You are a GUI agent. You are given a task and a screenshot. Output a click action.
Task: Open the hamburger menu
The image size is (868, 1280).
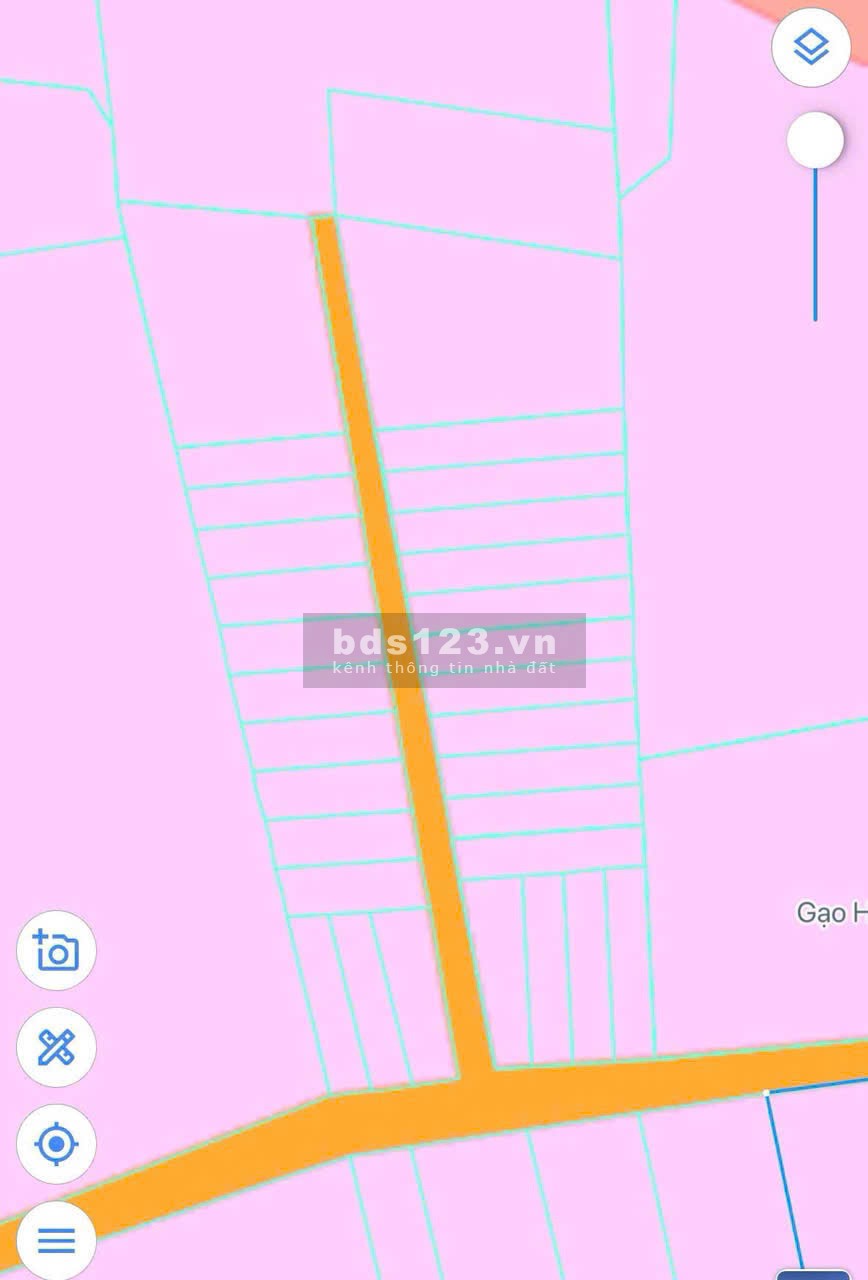(56, 1241)
